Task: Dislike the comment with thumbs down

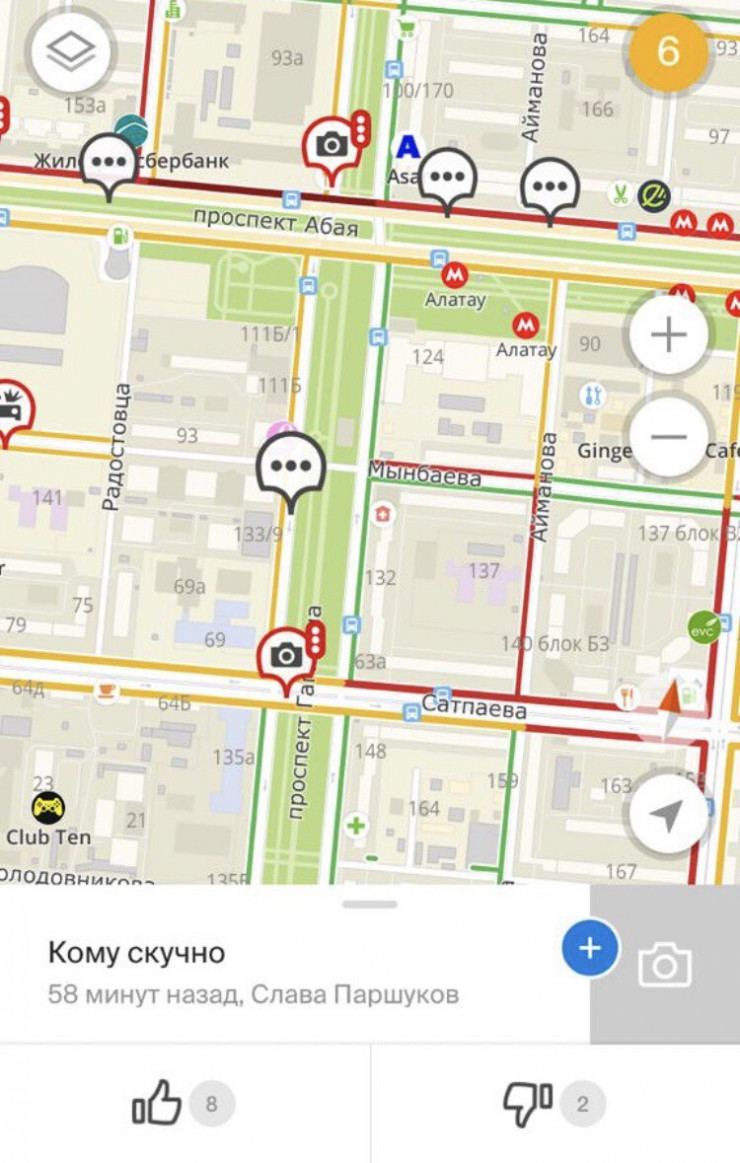Action: (x=528, y=1104)
